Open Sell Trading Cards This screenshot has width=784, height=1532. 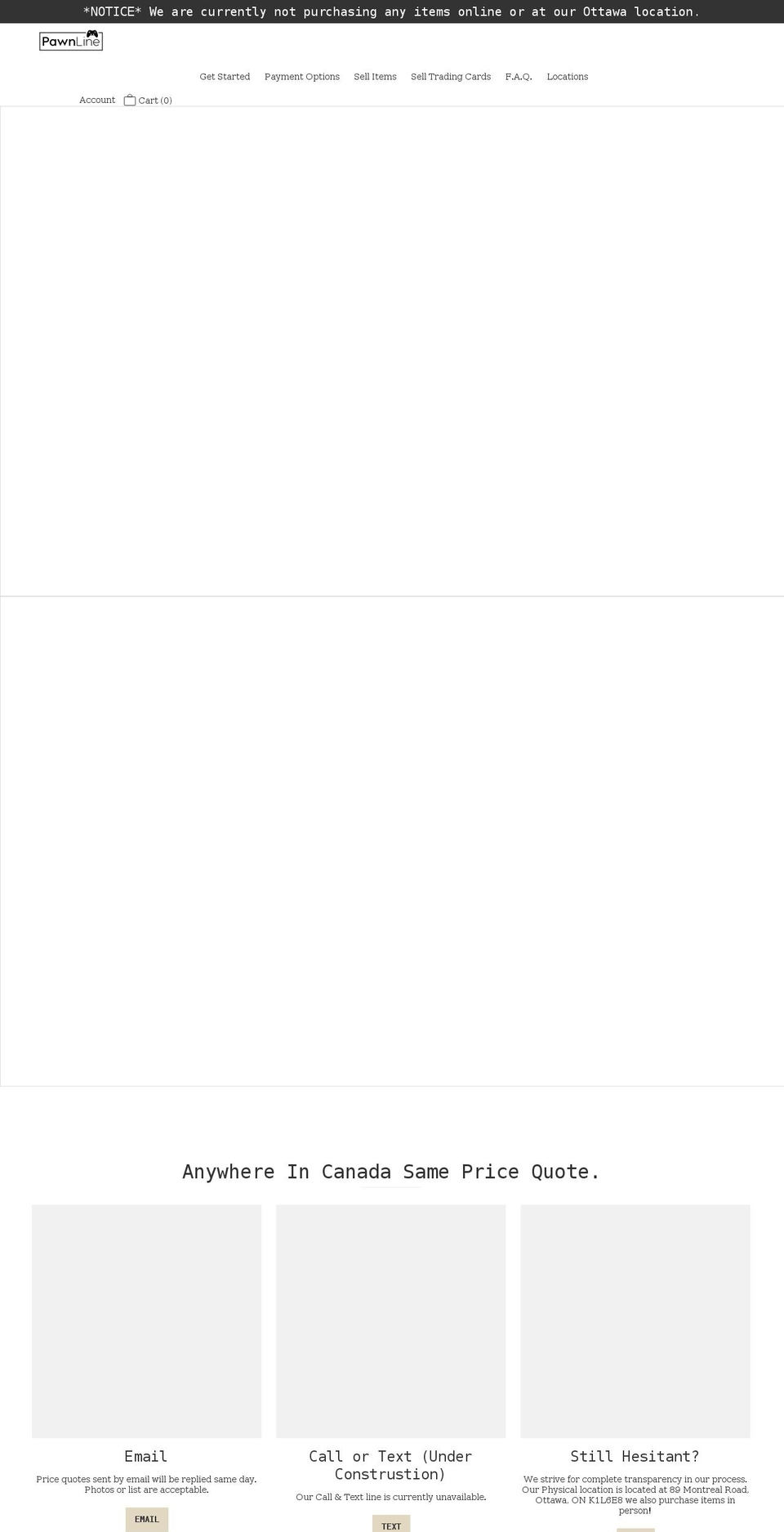pos(450,77)
